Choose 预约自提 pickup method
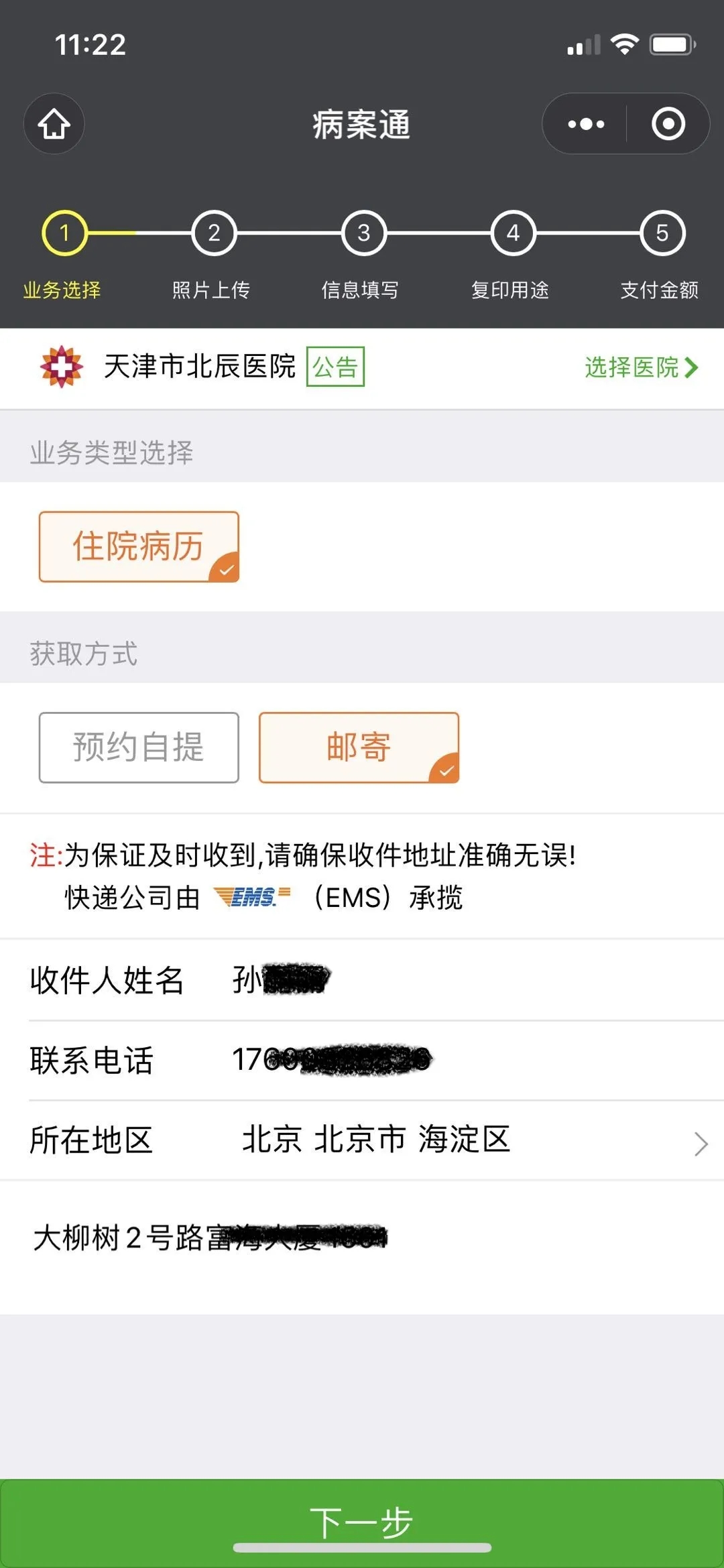This screenshot has width=724, height=1568. [139, 747]
